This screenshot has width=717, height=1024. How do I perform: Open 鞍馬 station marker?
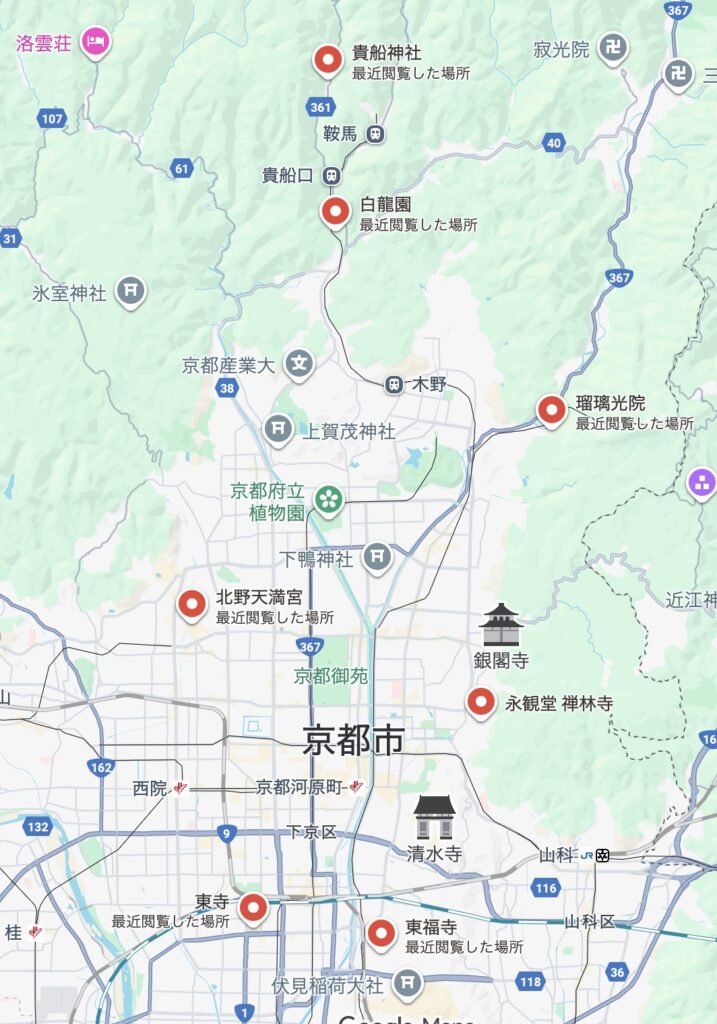pyautogui.click(x=375, y=132)
